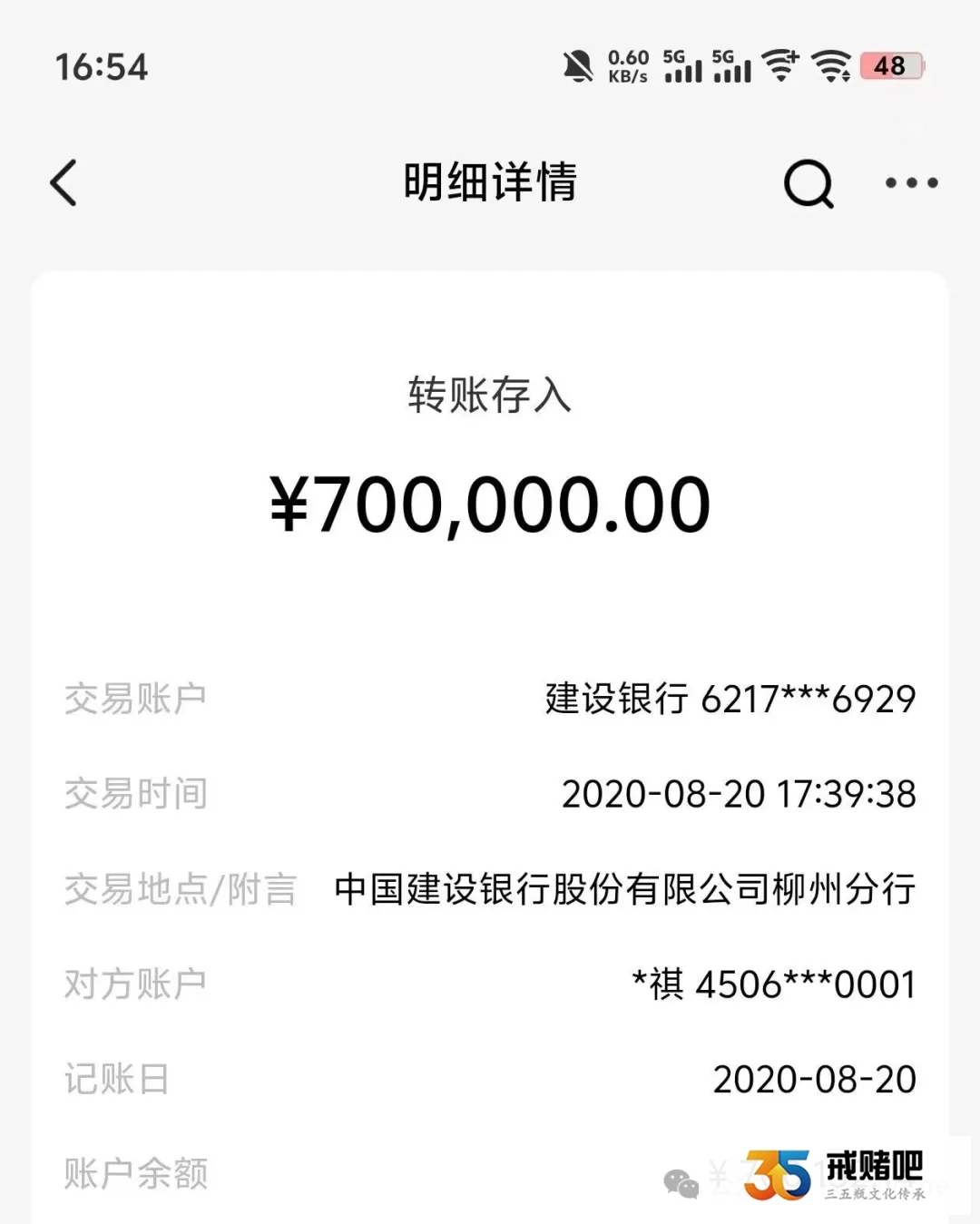
Task: Tap the second Wi-Fi icon
Action: point(830,65)
